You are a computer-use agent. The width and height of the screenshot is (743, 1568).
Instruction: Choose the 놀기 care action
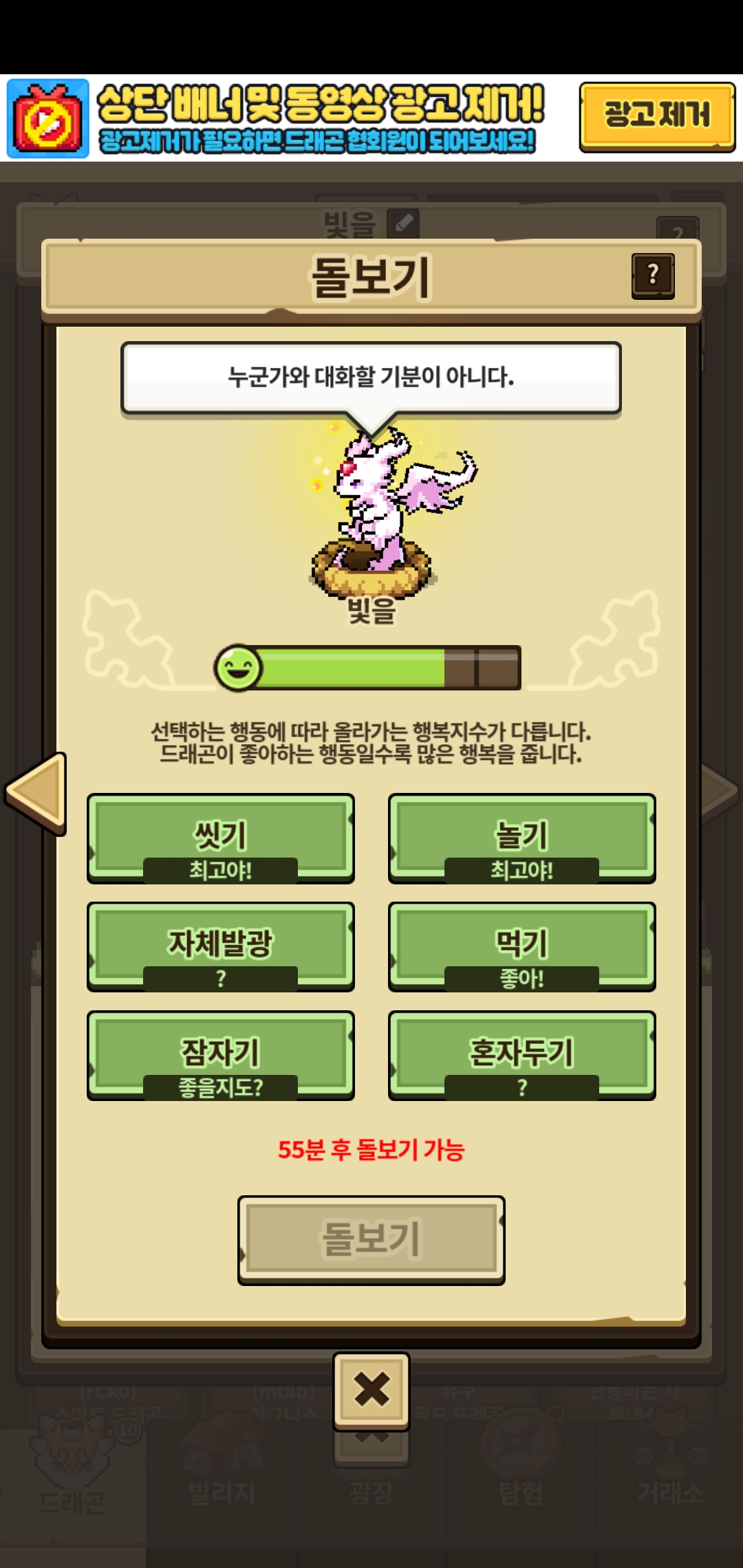[522, 838]
